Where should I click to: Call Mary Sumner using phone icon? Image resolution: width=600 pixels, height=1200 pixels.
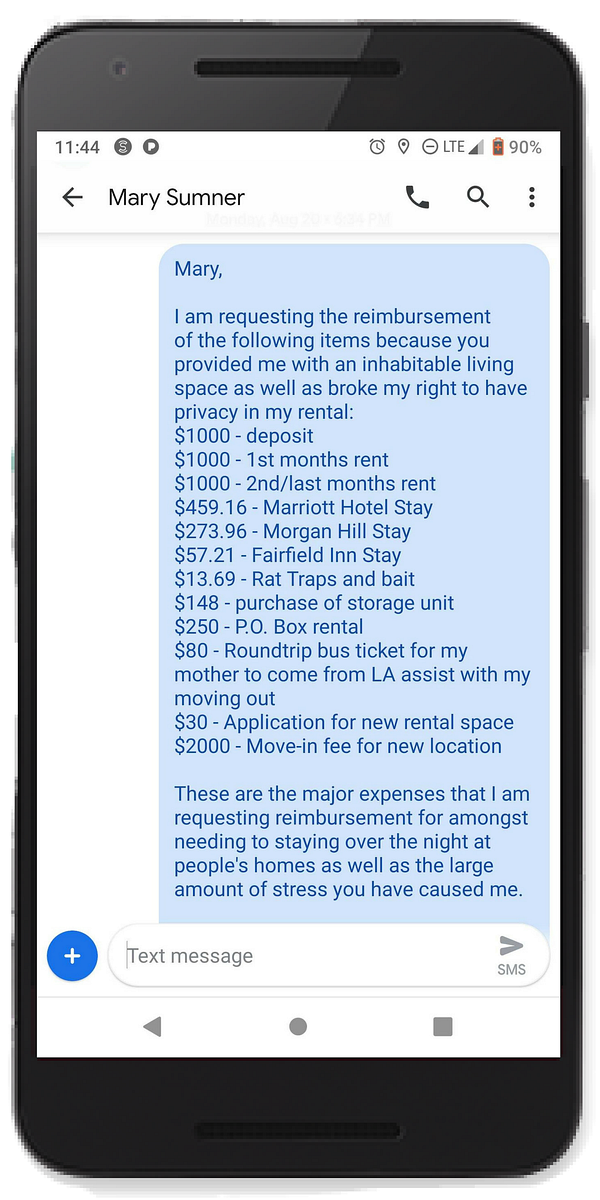417,197
